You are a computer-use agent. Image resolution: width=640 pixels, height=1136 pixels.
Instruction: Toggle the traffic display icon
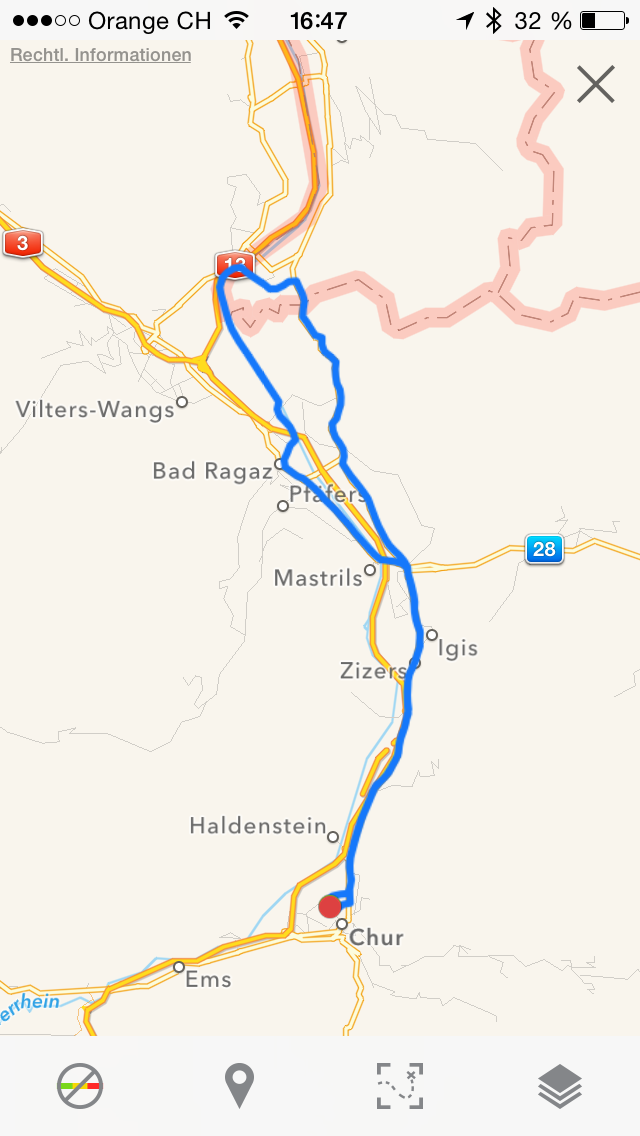(80, 1085)
